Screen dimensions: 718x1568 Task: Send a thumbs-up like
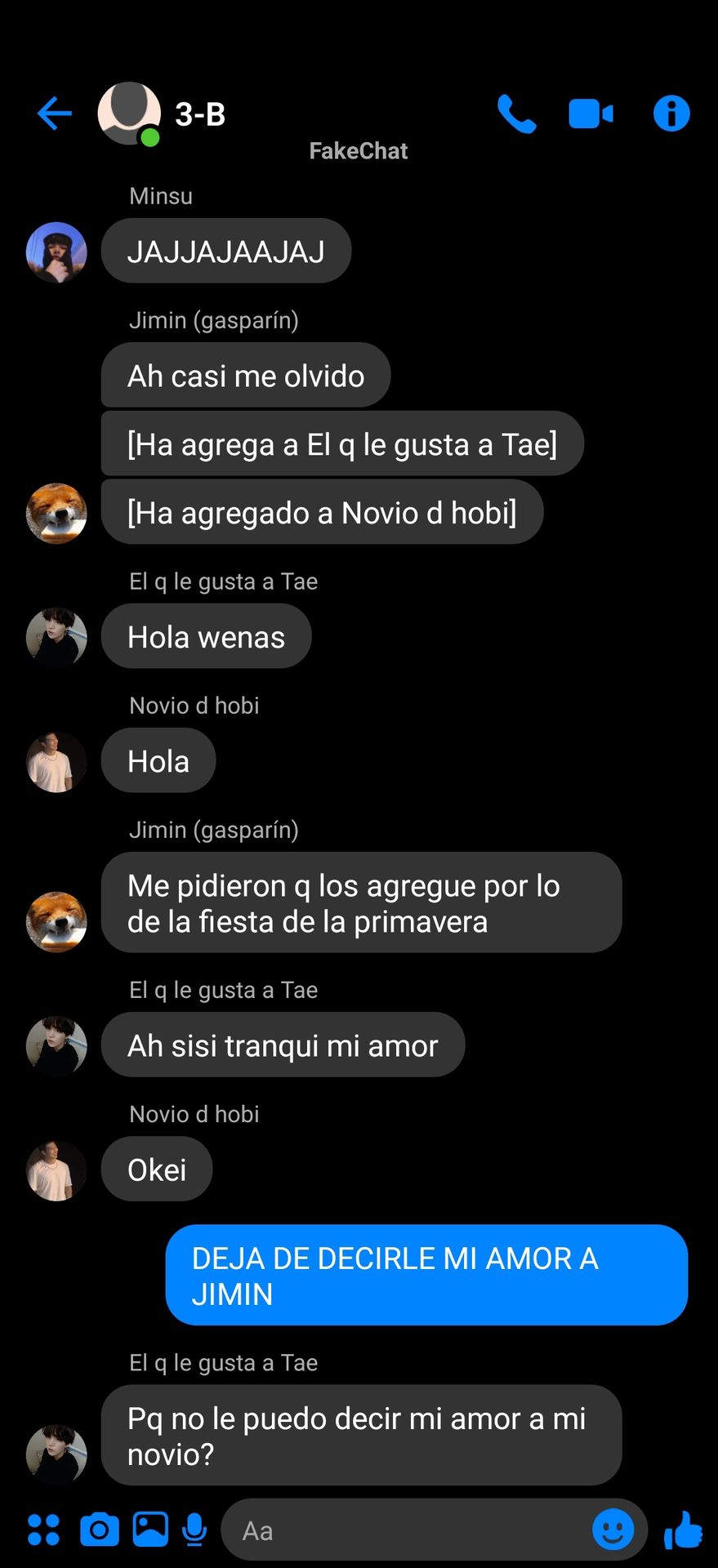tap(683, 1530)
